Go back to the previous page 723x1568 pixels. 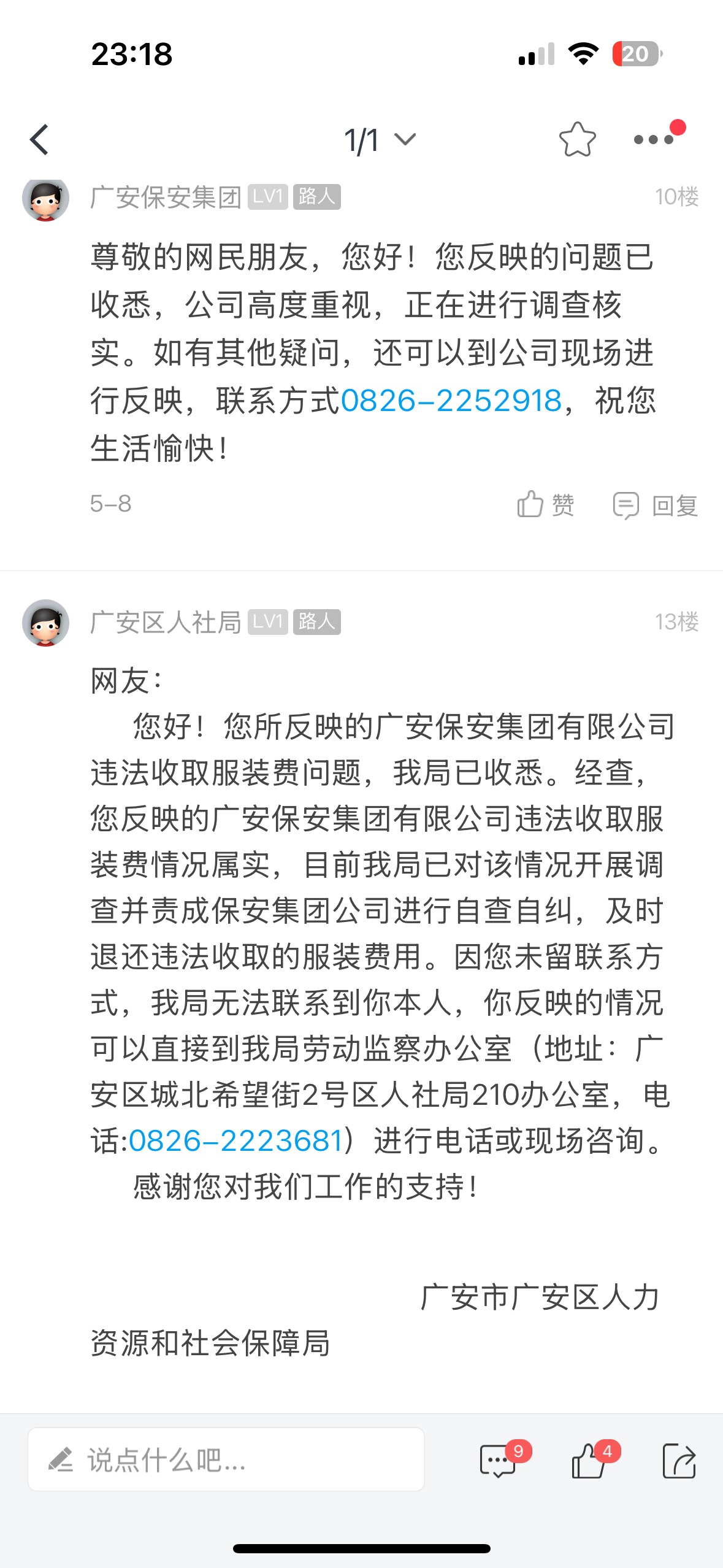tap(39, 140)
